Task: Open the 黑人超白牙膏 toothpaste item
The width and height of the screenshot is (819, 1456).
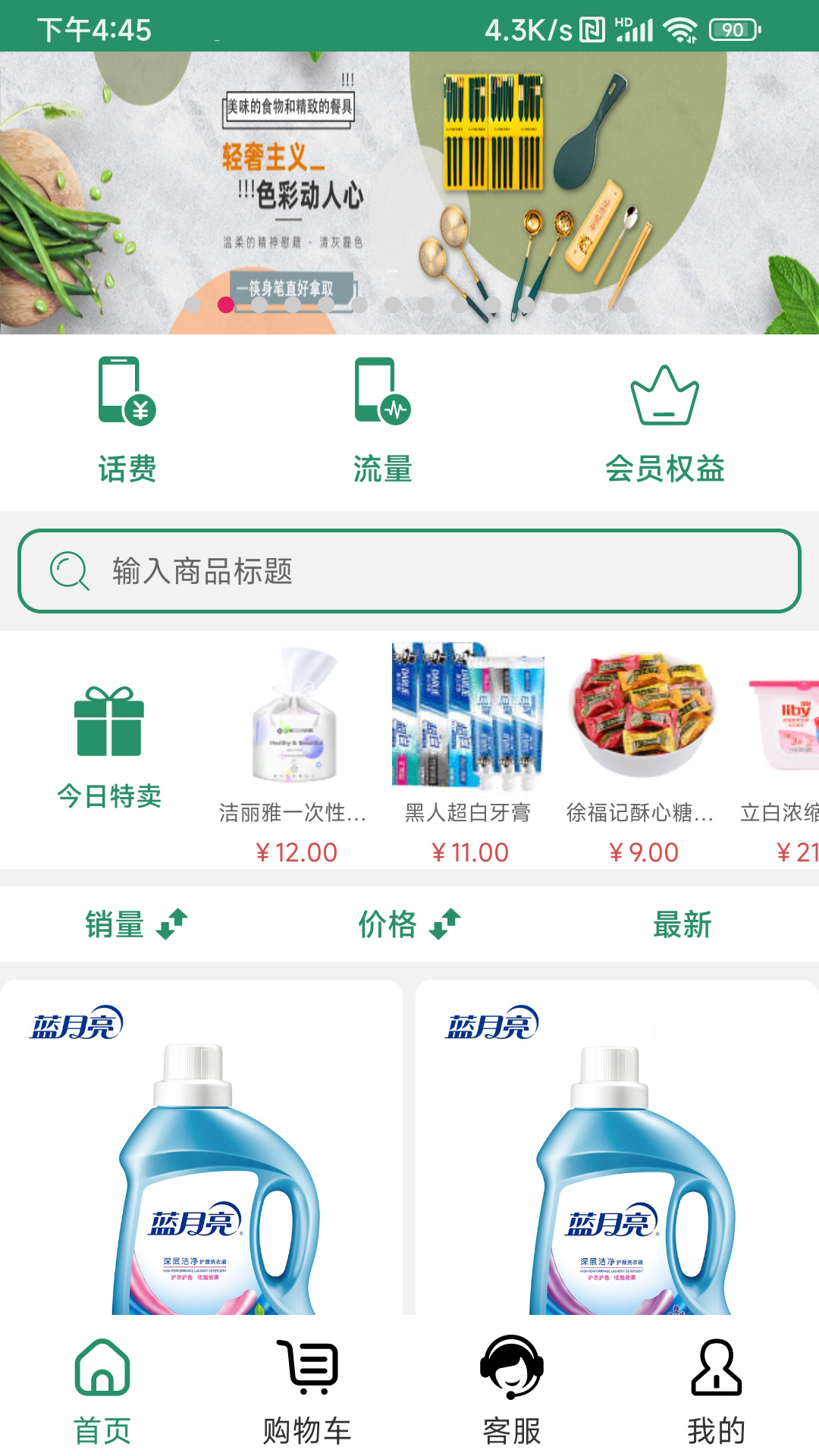Action: tap(468, 751)
